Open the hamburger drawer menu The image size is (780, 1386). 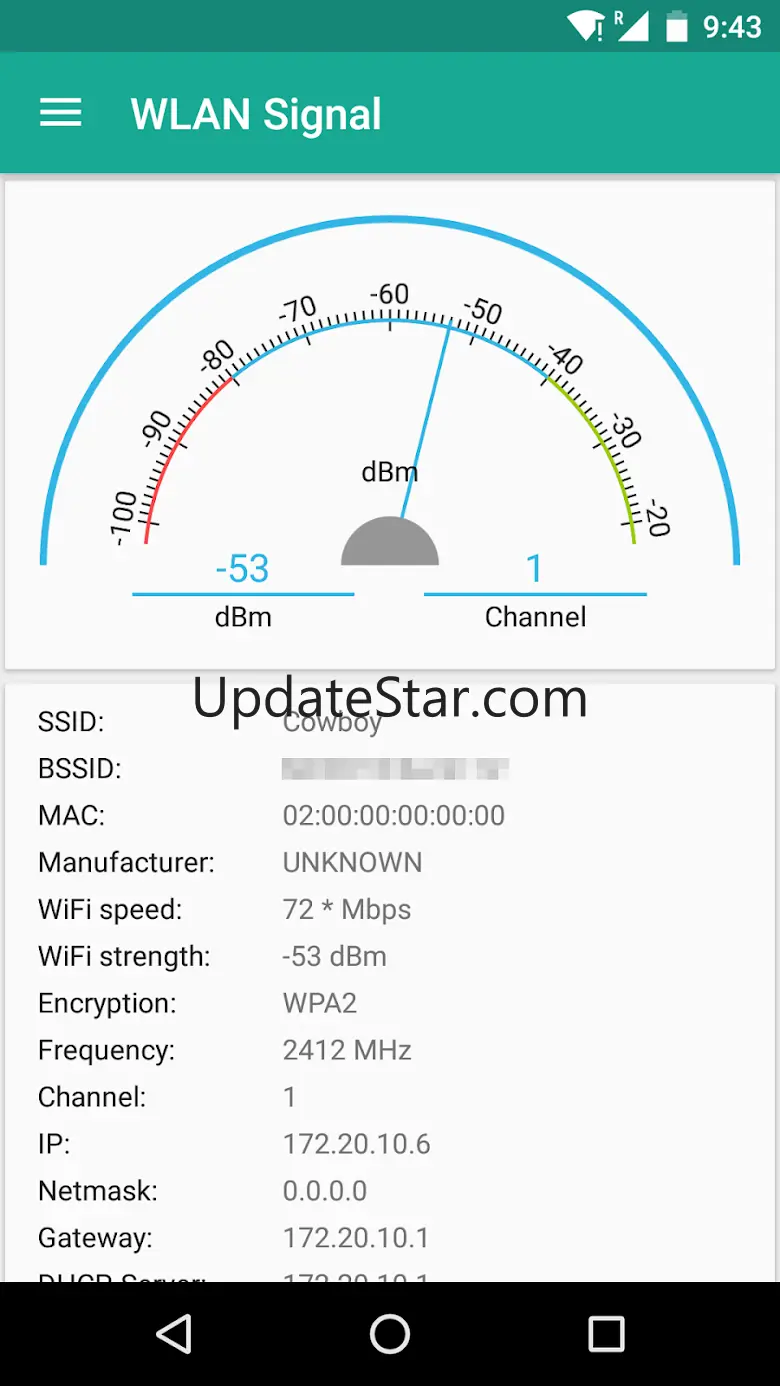click(60, 113)
